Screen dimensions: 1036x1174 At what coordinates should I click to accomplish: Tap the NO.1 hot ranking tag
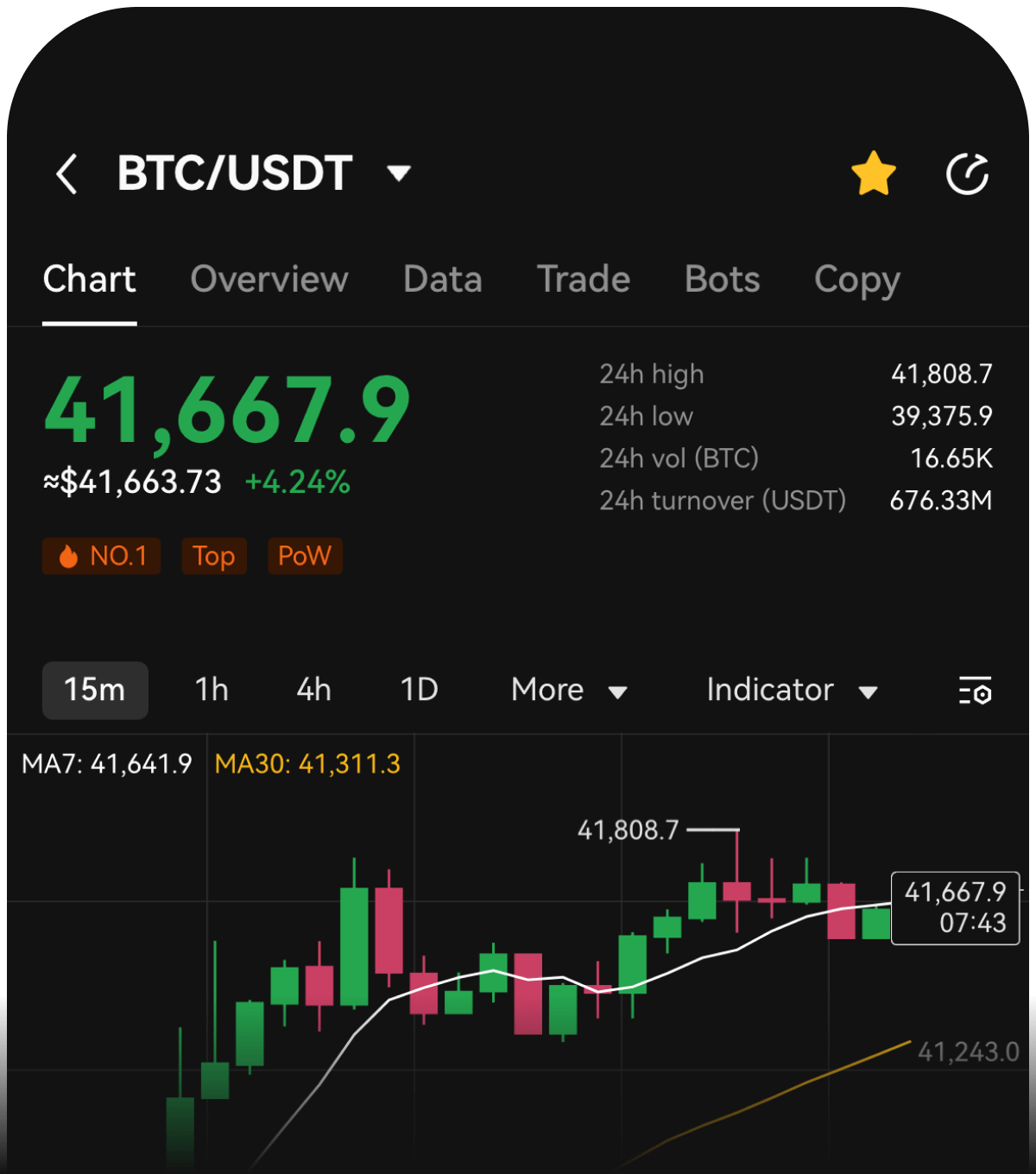102,556
